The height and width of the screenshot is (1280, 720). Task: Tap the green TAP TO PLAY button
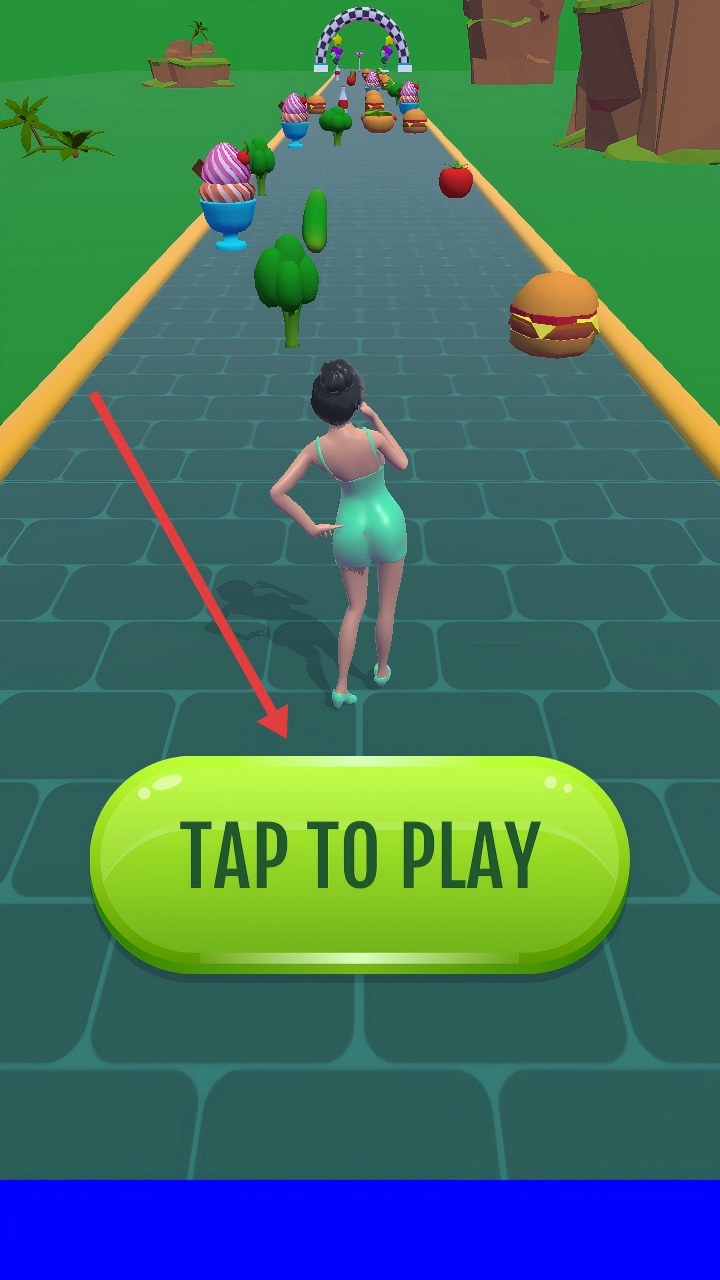click(x=360, y=860)
